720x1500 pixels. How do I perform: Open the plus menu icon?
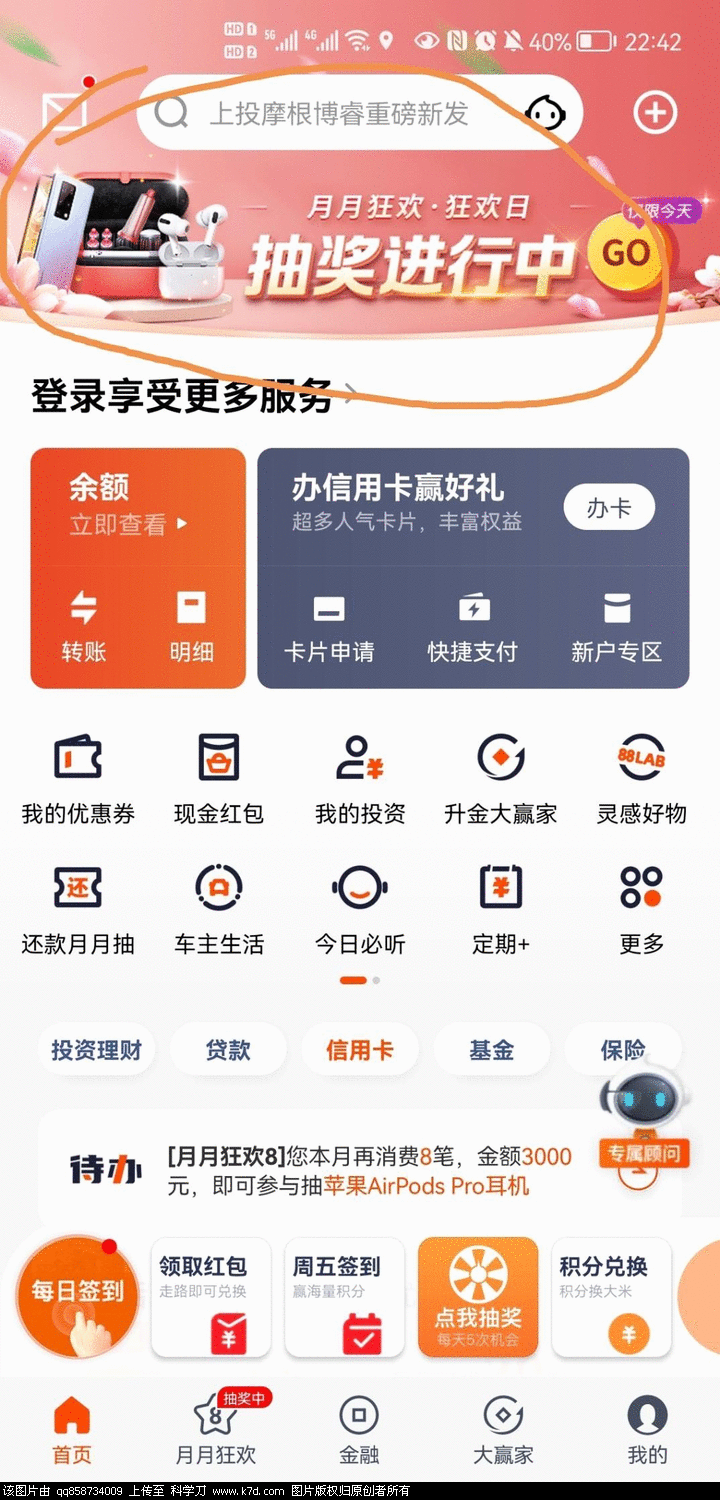click(x=656, y=113)
